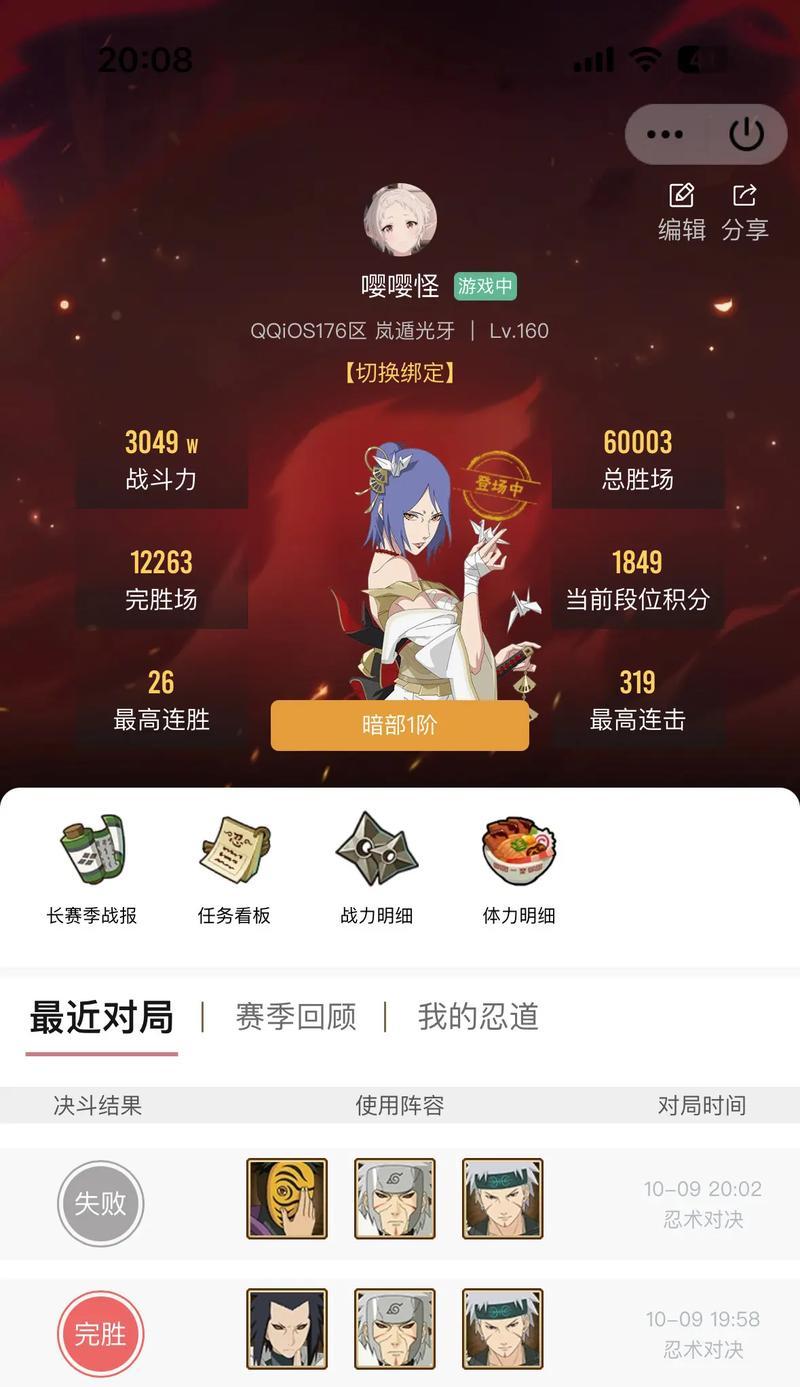
Task: Switch to the 我的忍道 tab
Action: (478, 1017)
